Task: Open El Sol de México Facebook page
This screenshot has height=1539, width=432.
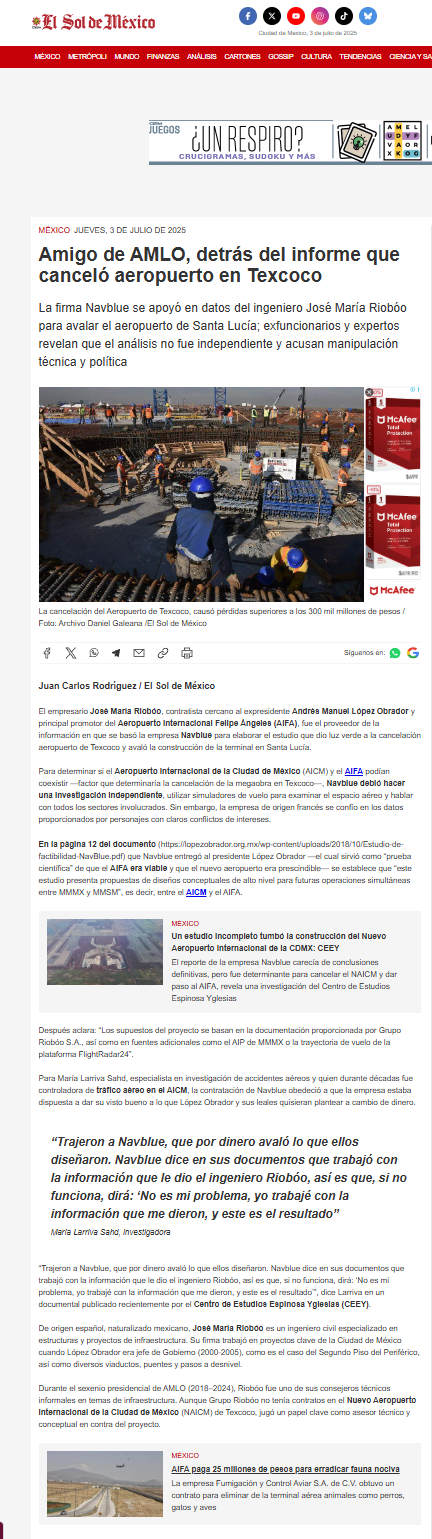Action: [249, 16]
